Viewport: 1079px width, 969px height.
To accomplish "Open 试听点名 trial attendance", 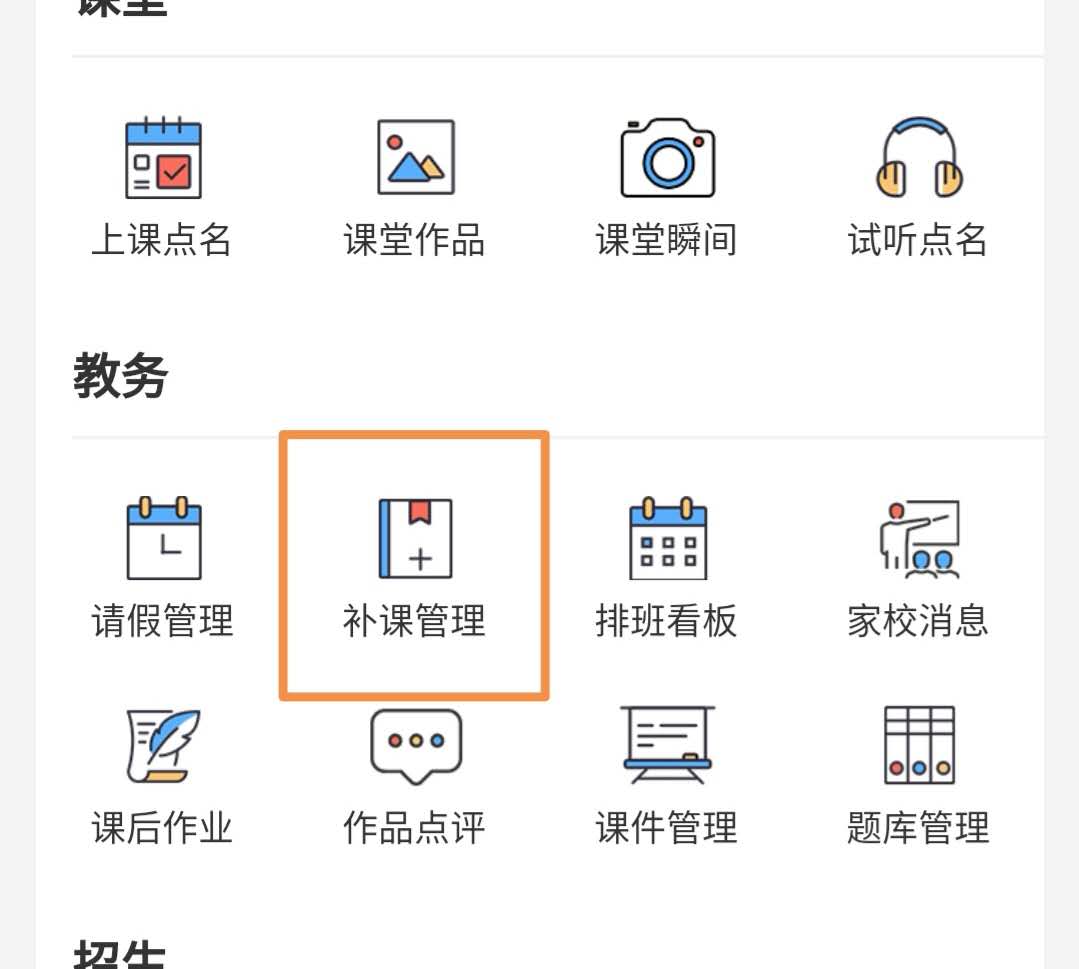I will (x=918, y=185).
